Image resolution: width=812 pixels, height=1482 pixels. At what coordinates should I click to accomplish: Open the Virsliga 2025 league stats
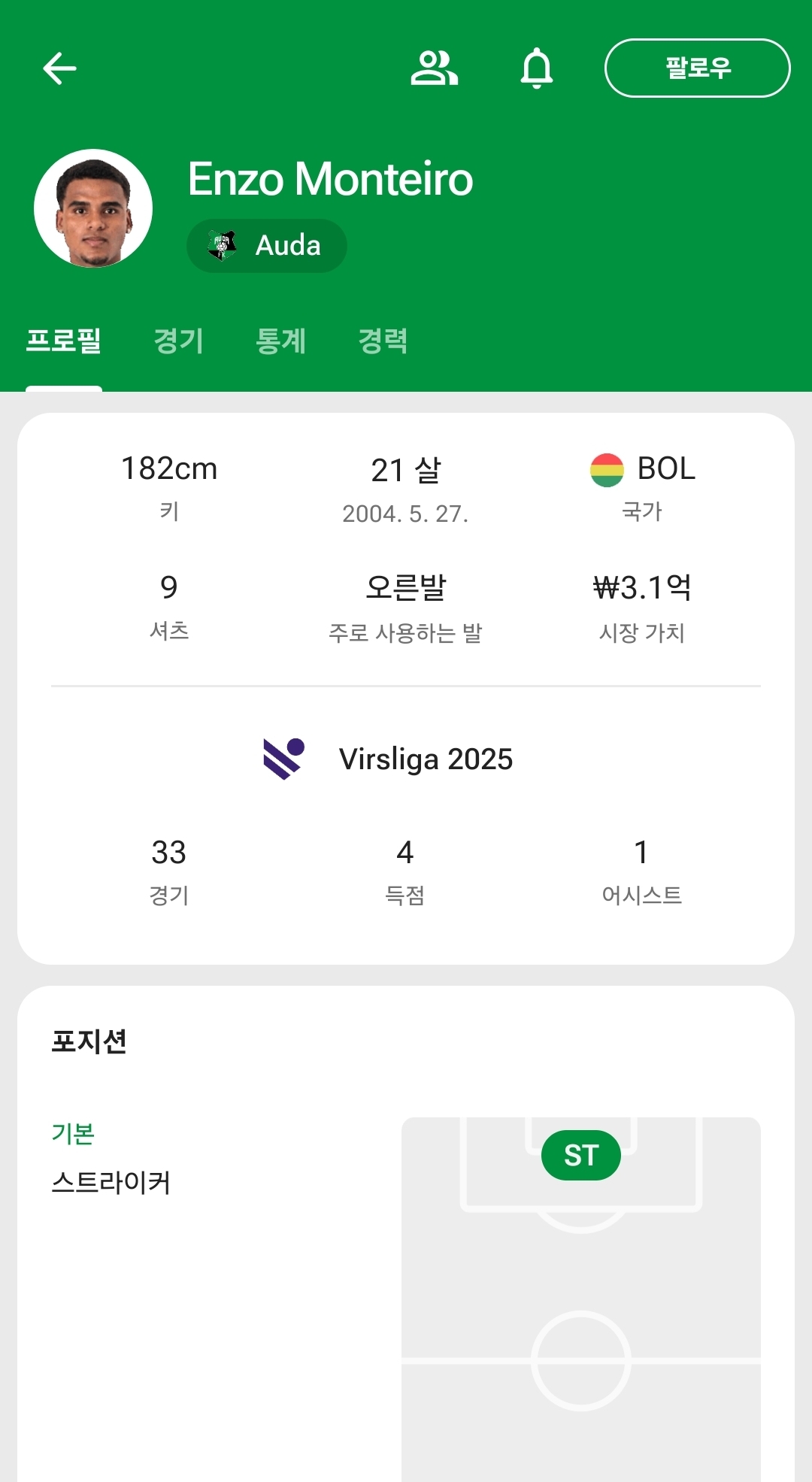coord(406,759)
